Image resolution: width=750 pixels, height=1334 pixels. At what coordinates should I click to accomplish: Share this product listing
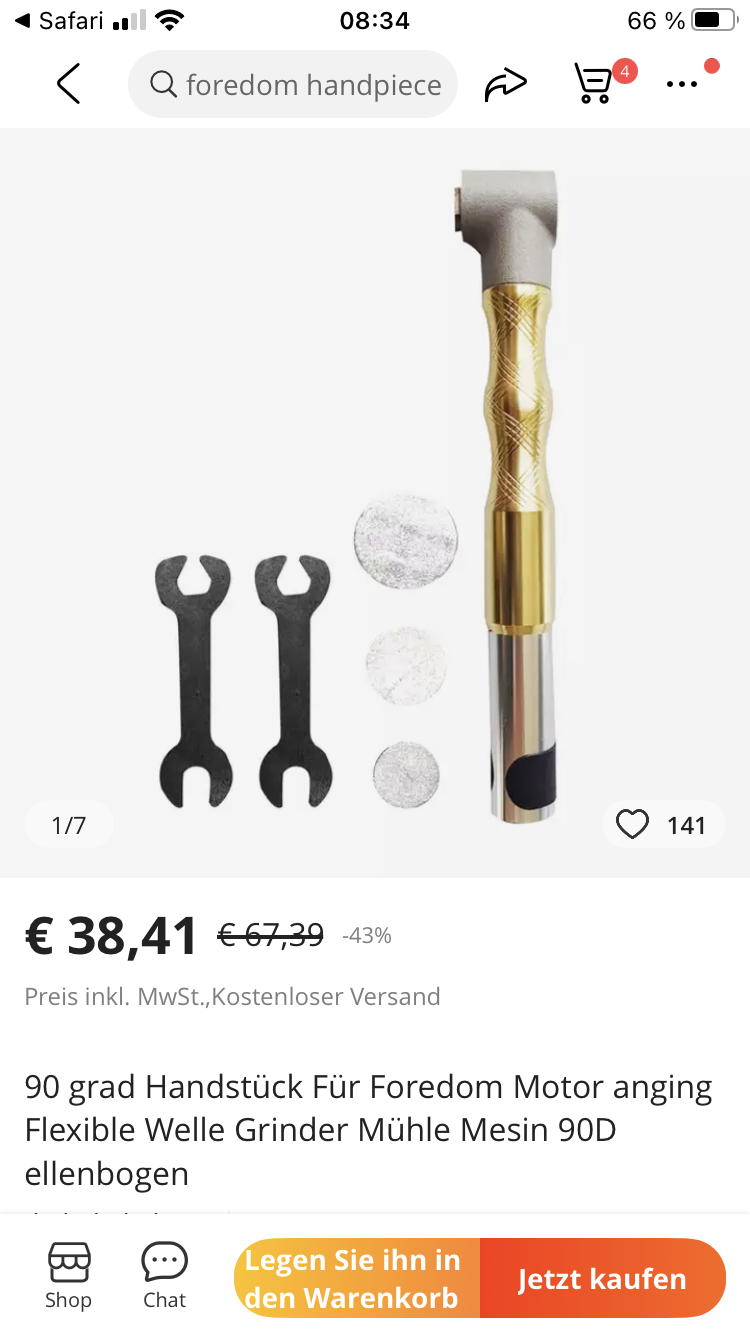point(505,85)
